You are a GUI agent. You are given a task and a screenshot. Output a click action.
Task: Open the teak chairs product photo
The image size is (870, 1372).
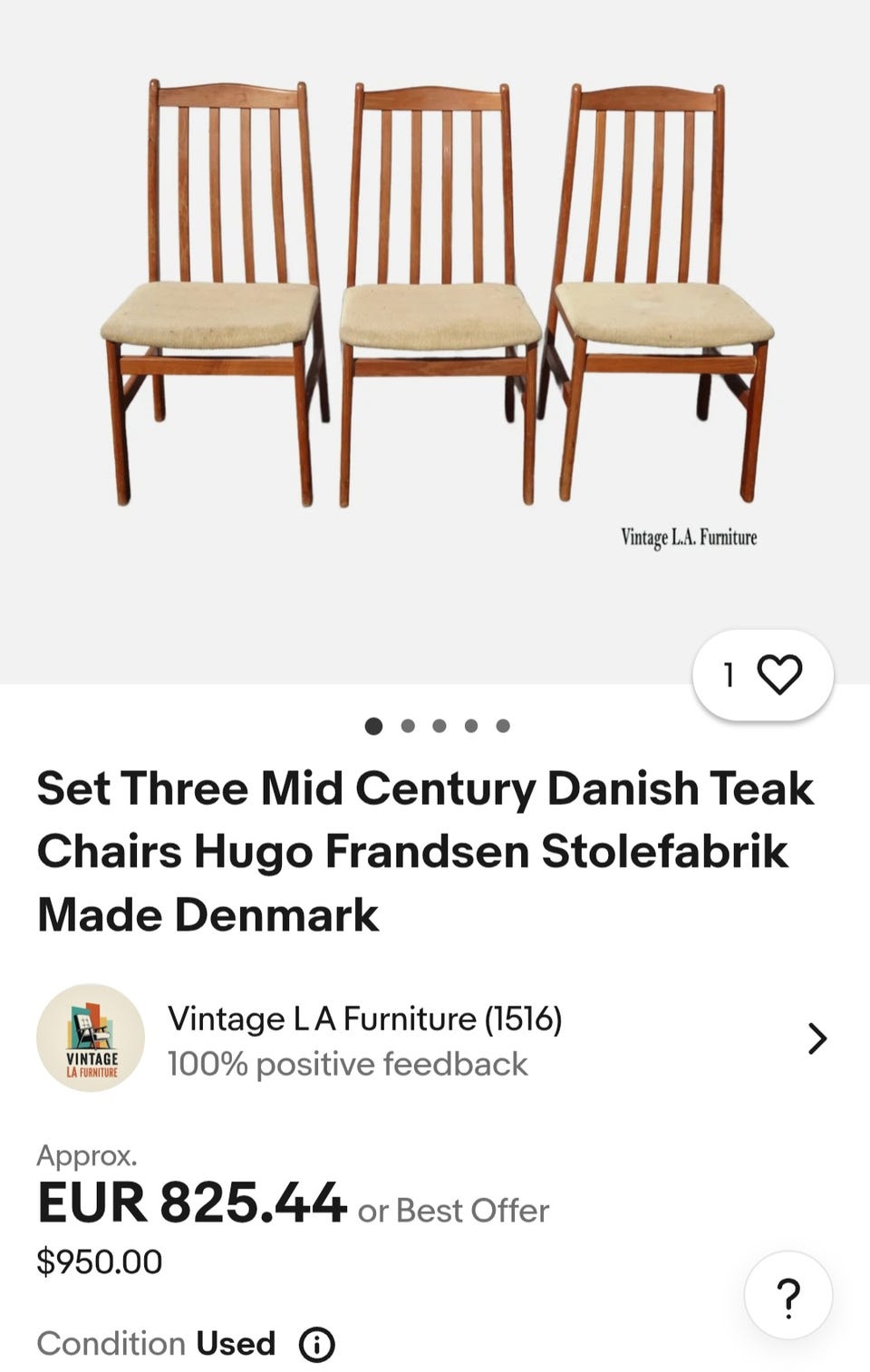[435, 299]
